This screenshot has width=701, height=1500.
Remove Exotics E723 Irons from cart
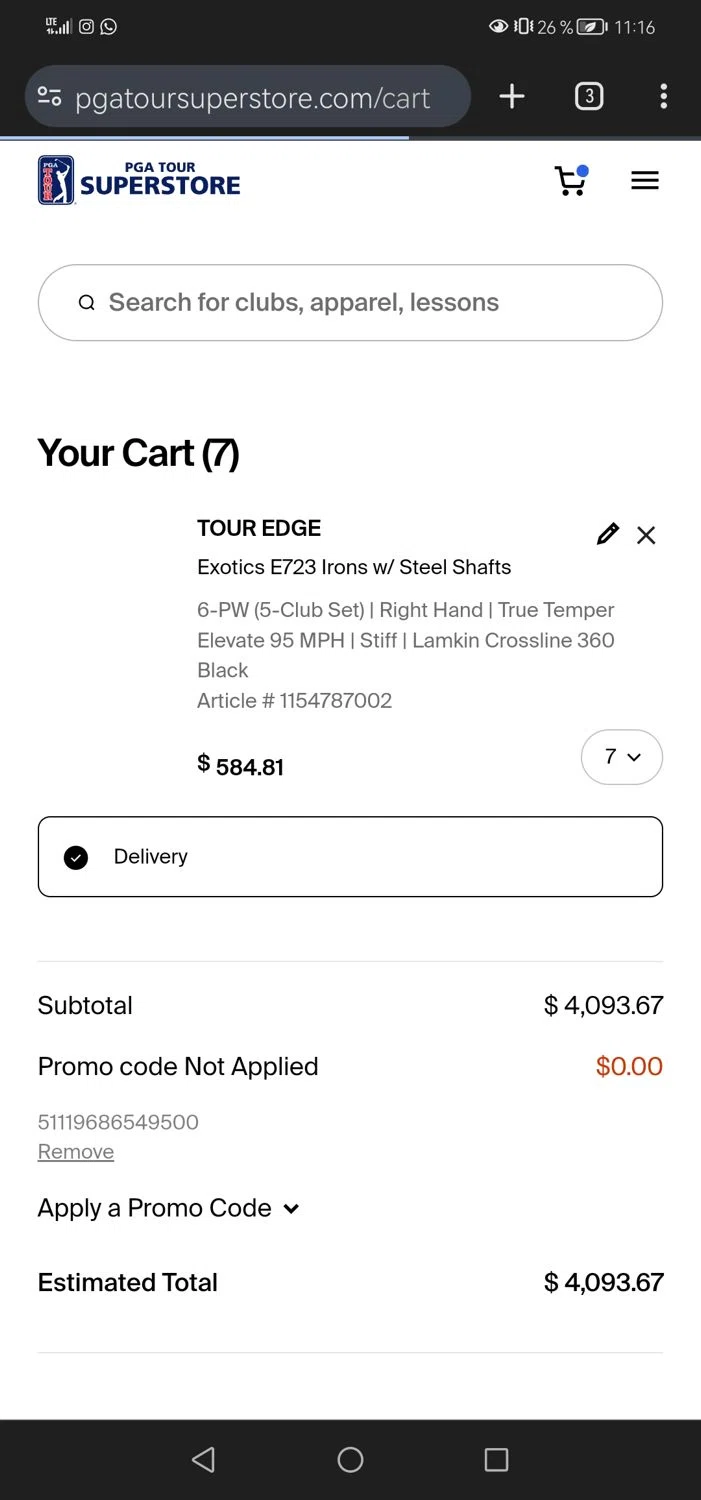pyautogui.click(x=646, y=535)
